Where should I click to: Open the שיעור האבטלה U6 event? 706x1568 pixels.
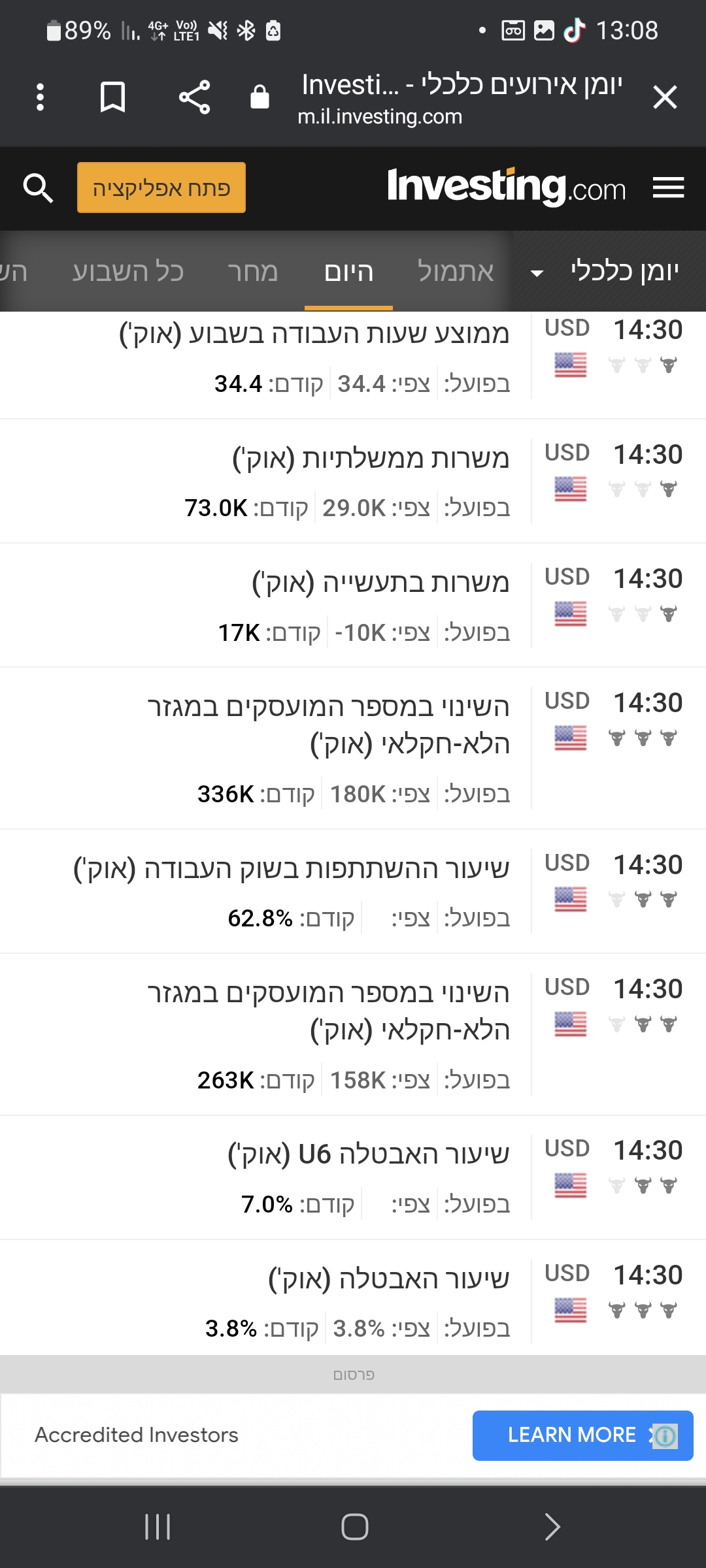click(368, 1154)
